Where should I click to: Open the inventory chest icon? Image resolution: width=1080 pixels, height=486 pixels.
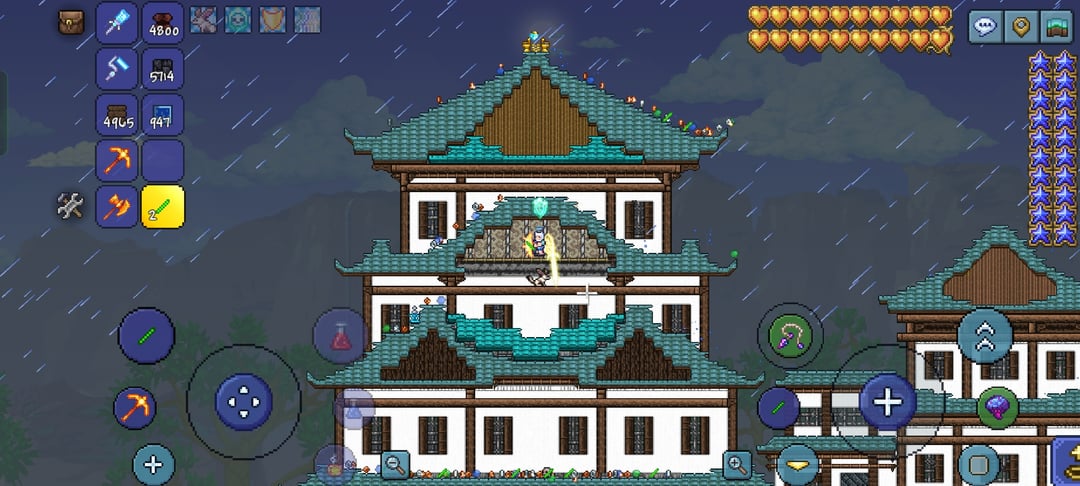(x=71, y=22)
